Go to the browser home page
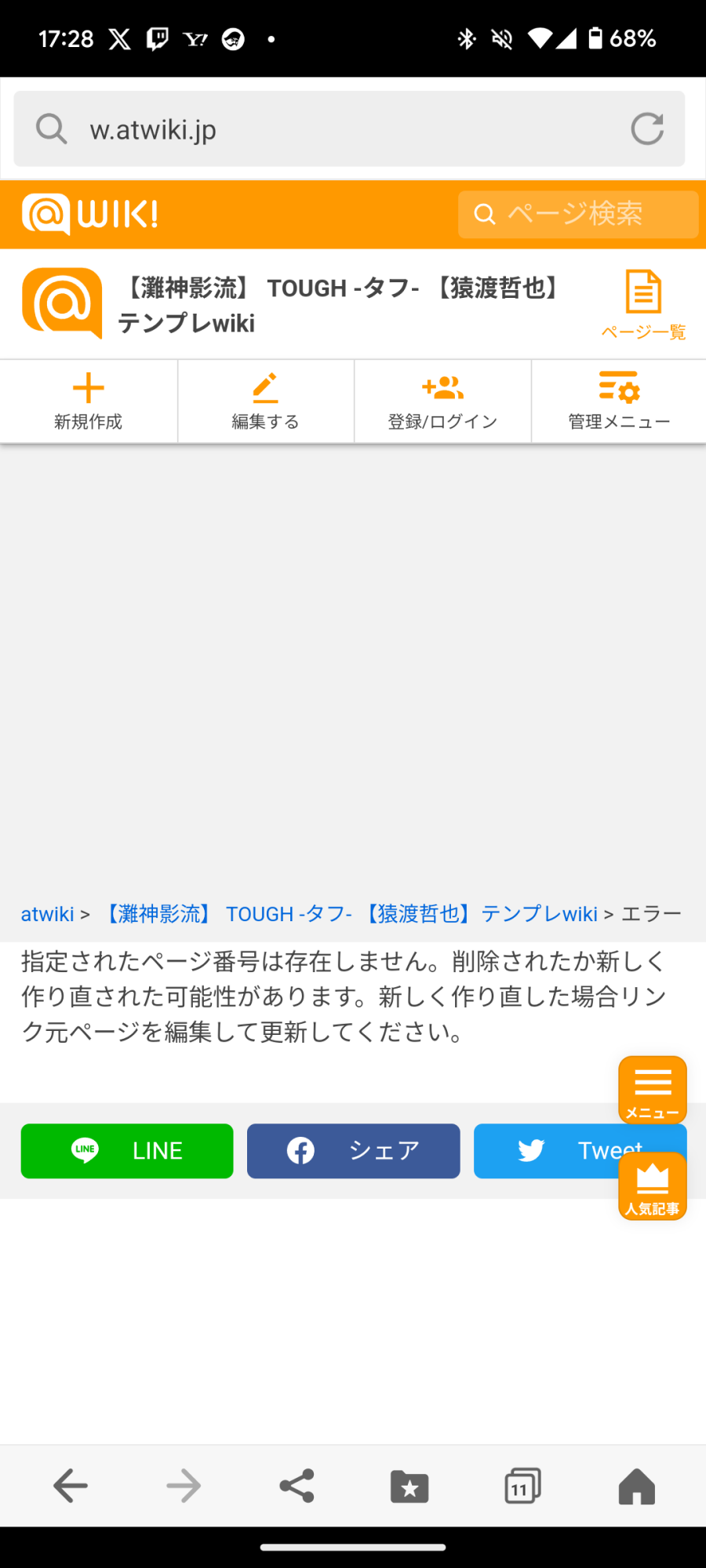This screenshot has width=706, height=1568. tap(636, 1486)
